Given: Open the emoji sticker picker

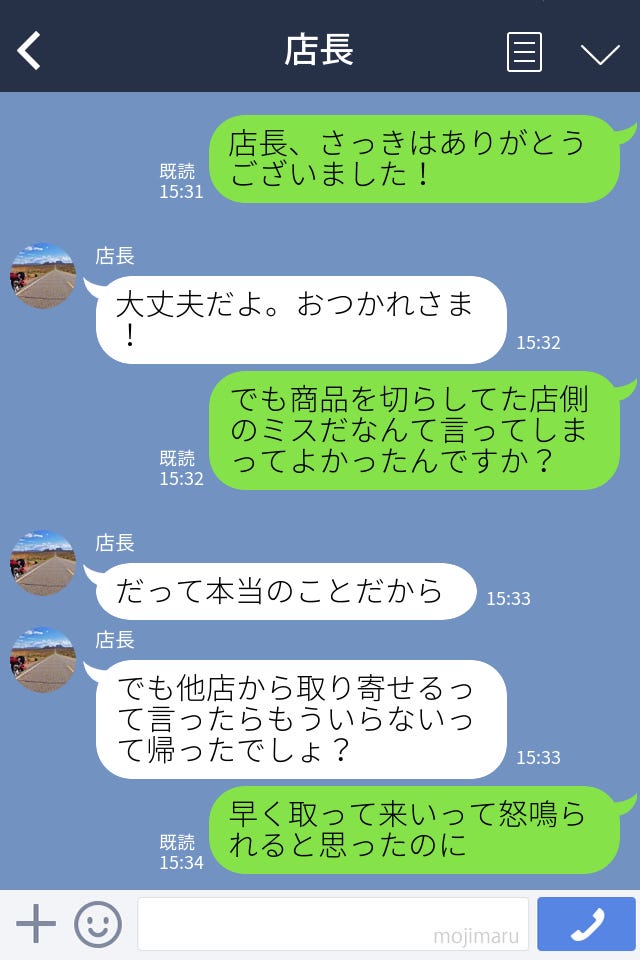Looking at the screenshot, I should click(98, 924).
